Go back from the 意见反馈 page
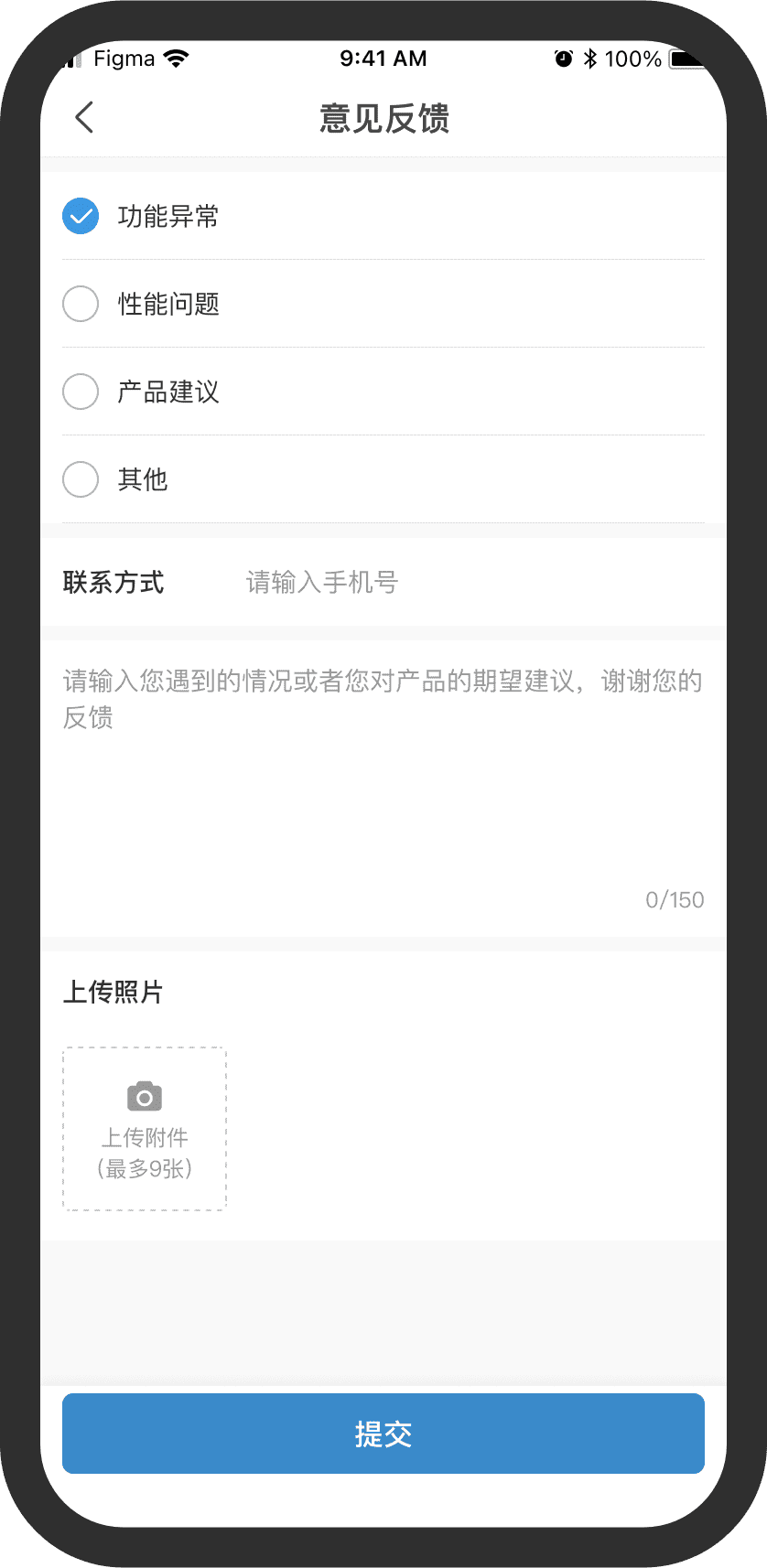Image resolution: width=767 pixels, height=1568 pixels. (84, 118)
